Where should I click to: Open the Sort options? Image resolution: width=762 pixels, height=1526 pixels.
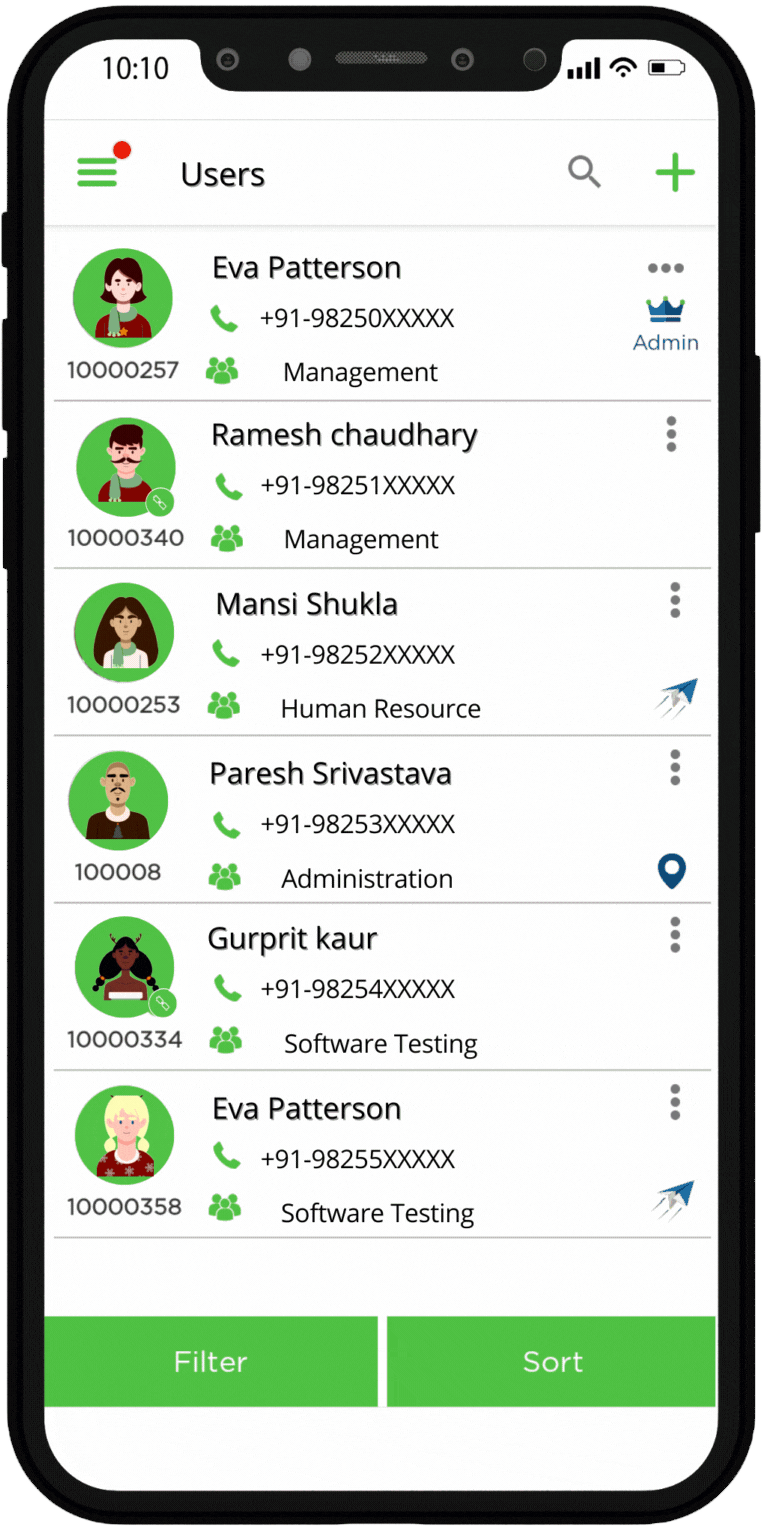click(552, 1361)
